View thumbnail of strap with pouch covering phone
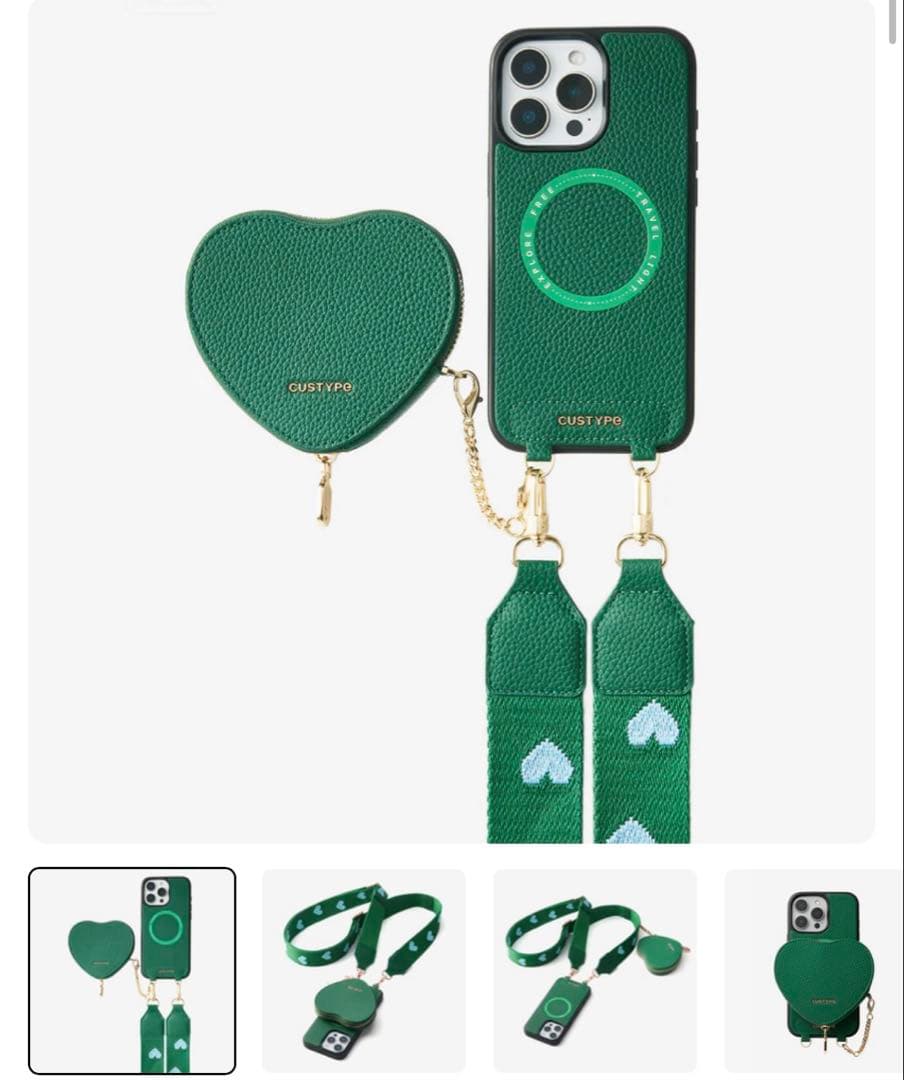Image resolution: width=904 pixels, height=1080 pixels. tap(363, 970)
